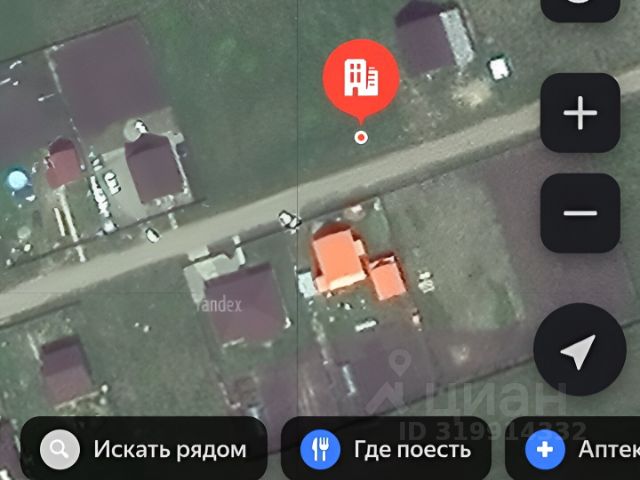Zoom out of the map

[580, 213]
